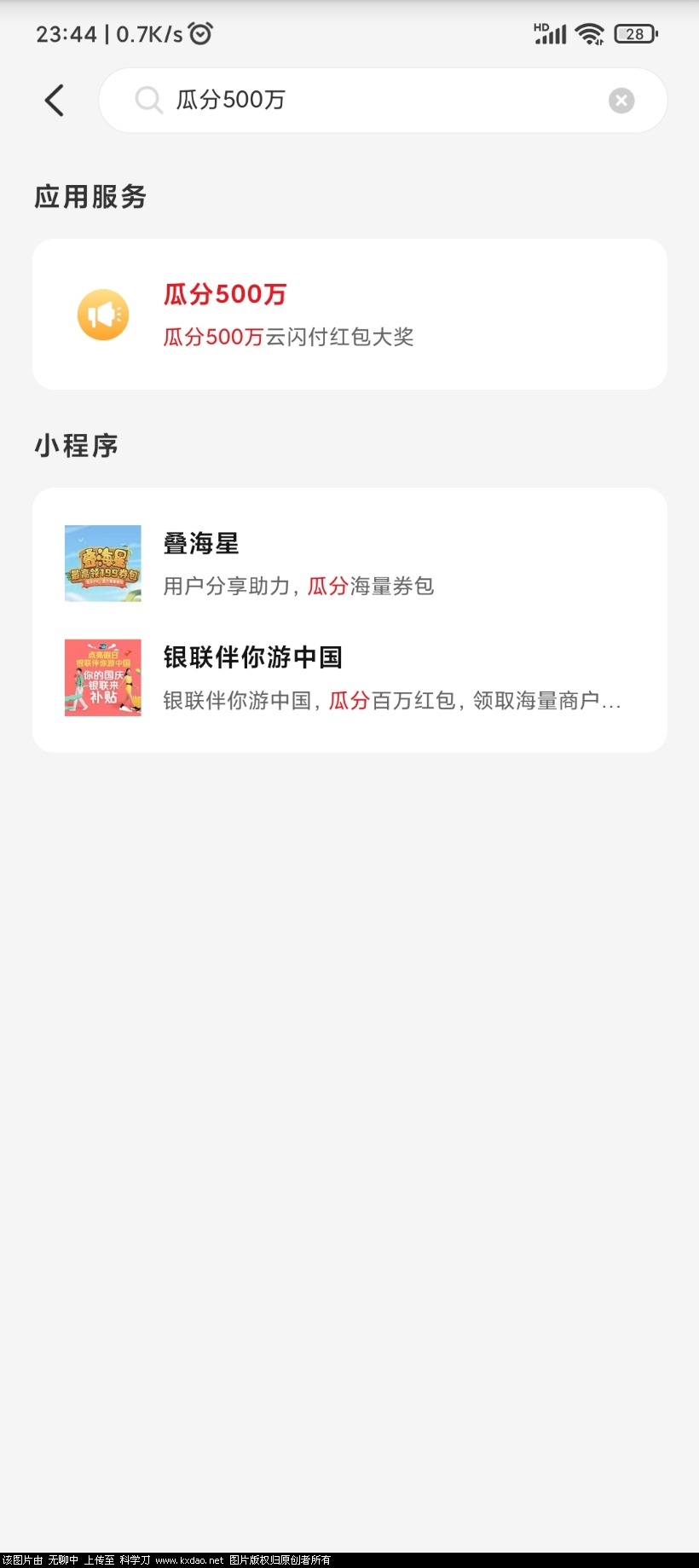The height and width of the screenshot is (1568, 699).
Task: Tap the alarm clock icon in the status bar
Action: point(199,33)
